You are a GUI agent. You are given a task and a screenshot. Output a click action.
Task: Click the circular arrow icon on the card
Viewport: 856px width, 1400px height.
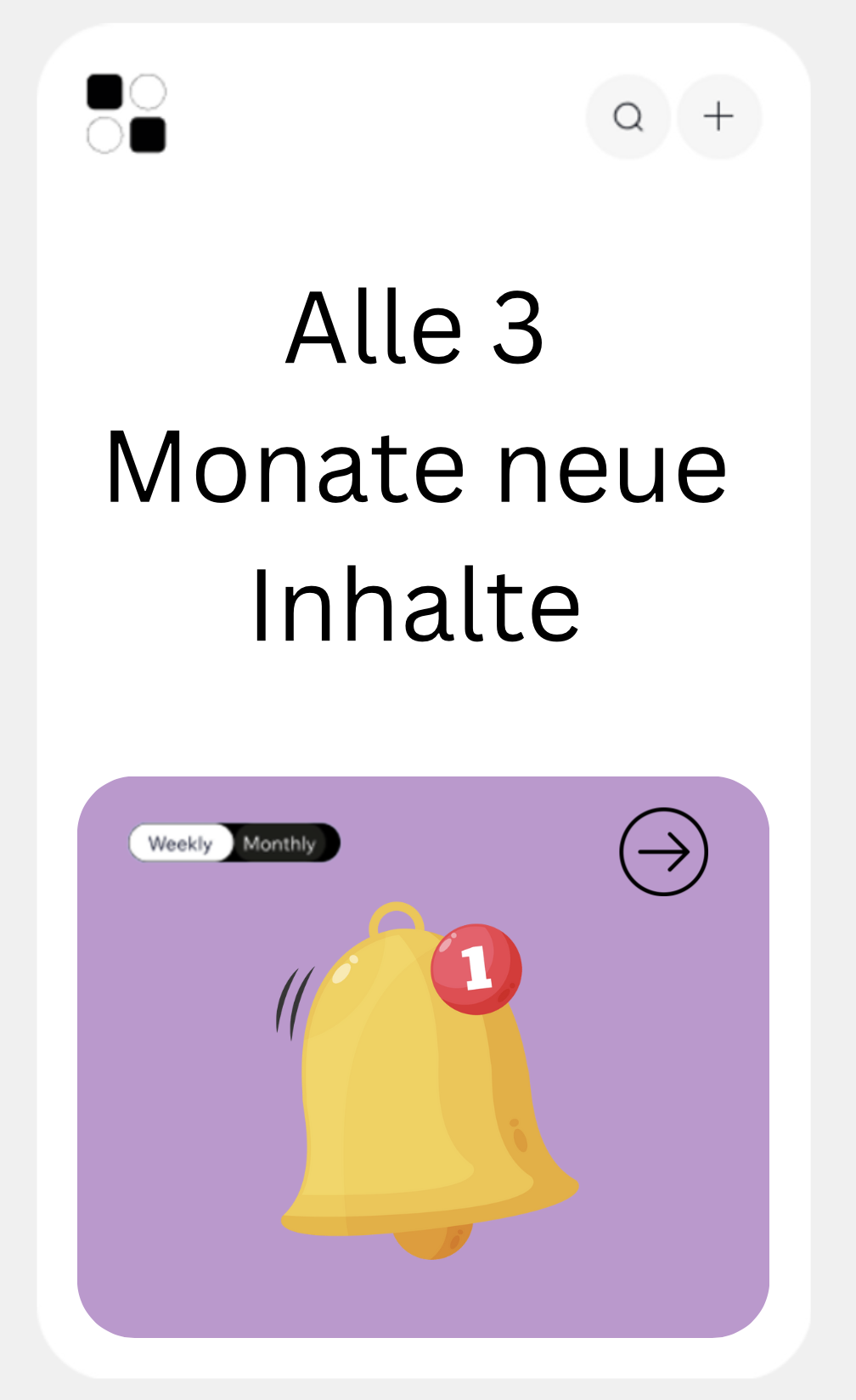point(663,850)
